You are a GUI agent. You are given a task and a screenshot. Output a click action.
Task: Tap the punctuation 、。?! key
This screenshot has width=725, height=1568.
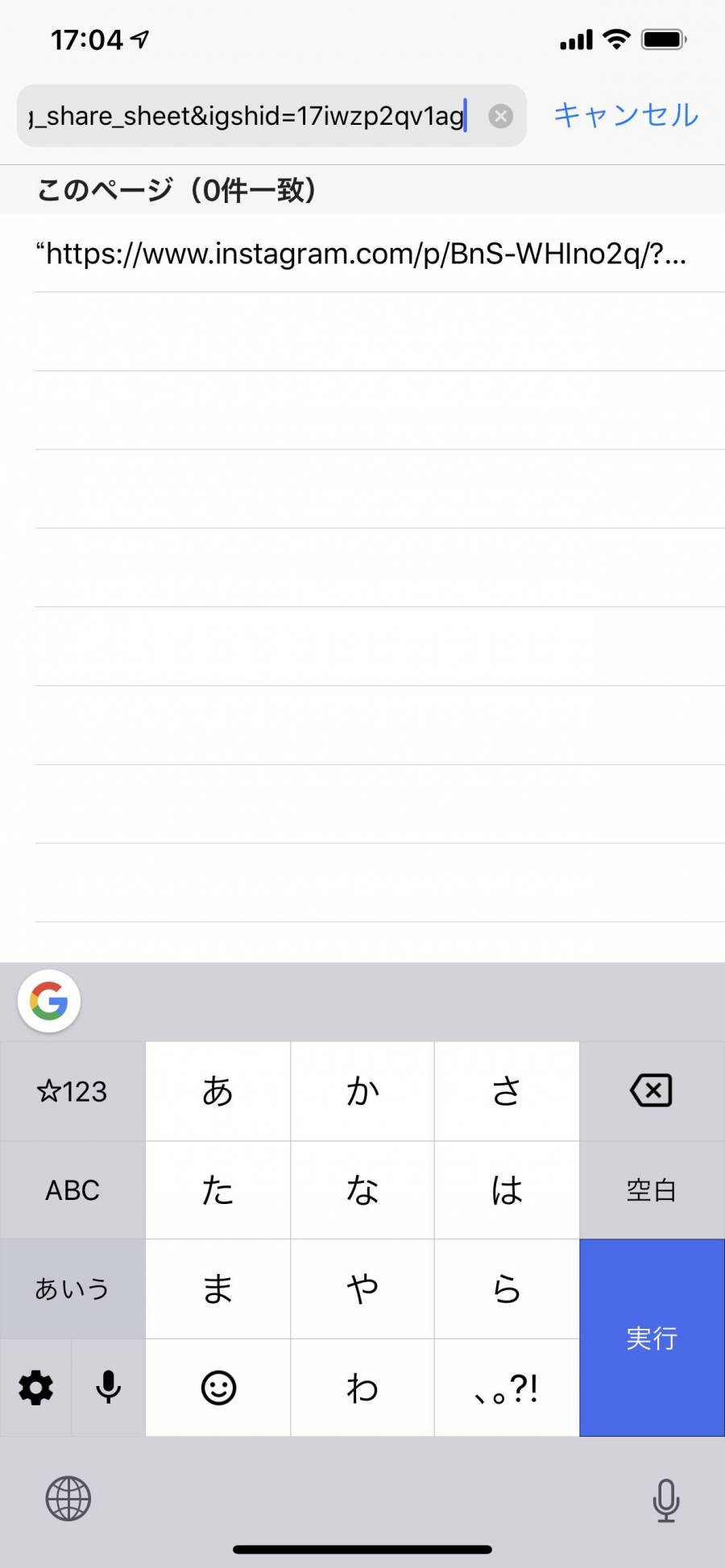click(507, 1388)
